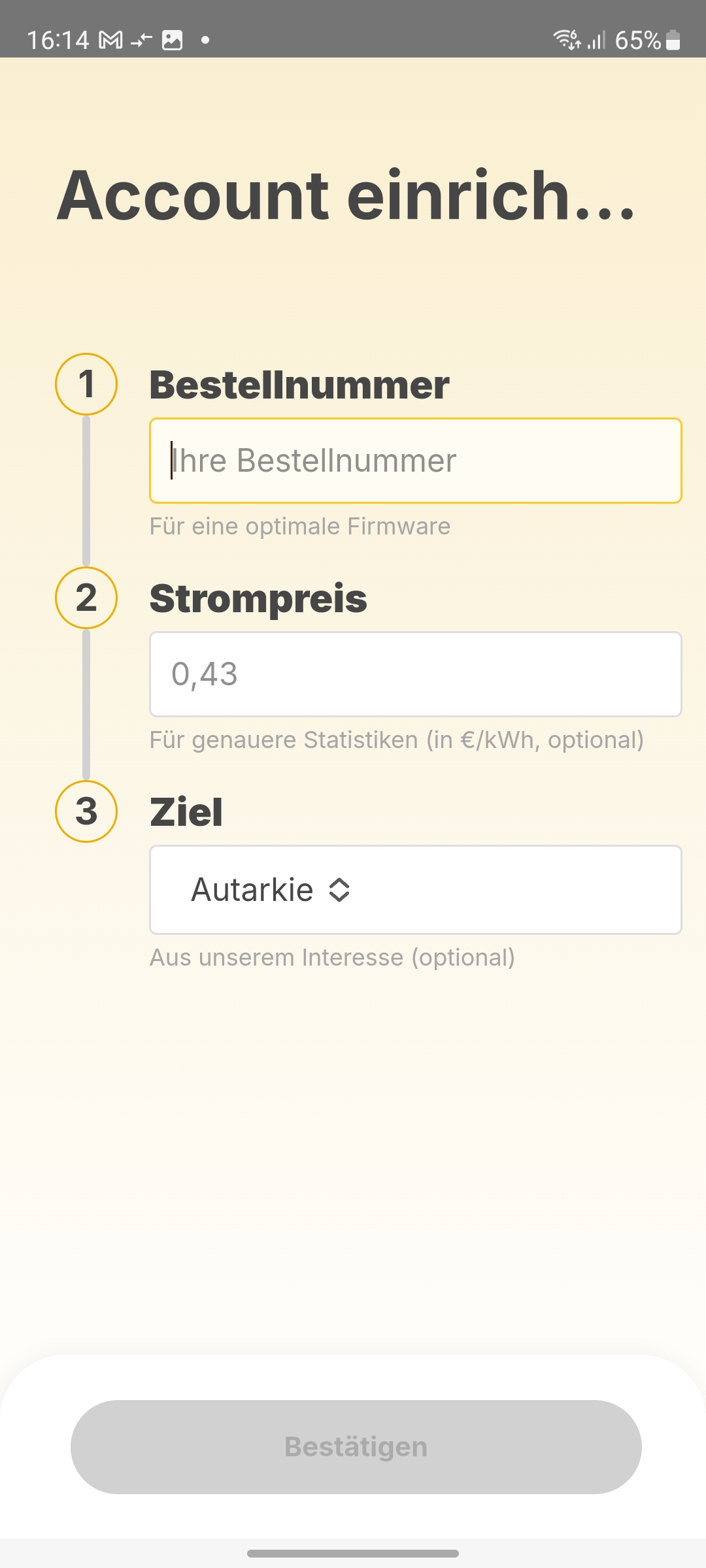
Task: Tap the Bestätigen button
Action: 356,1447
